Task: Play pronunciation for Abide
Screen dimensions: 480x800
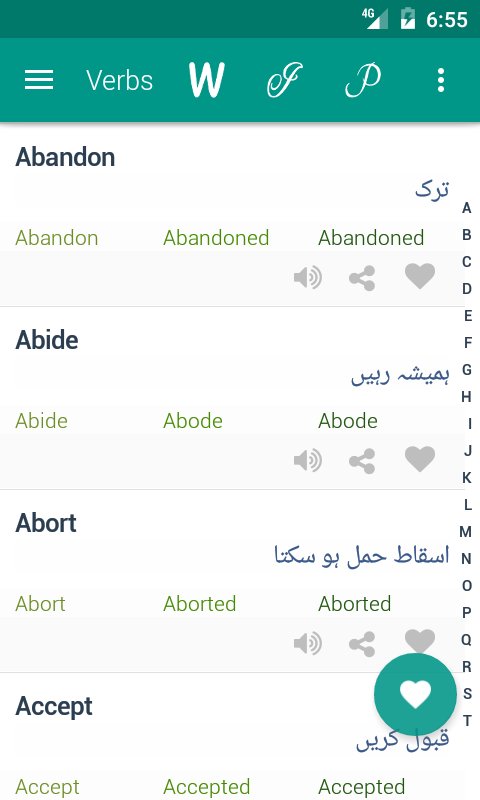Action: 308,460
